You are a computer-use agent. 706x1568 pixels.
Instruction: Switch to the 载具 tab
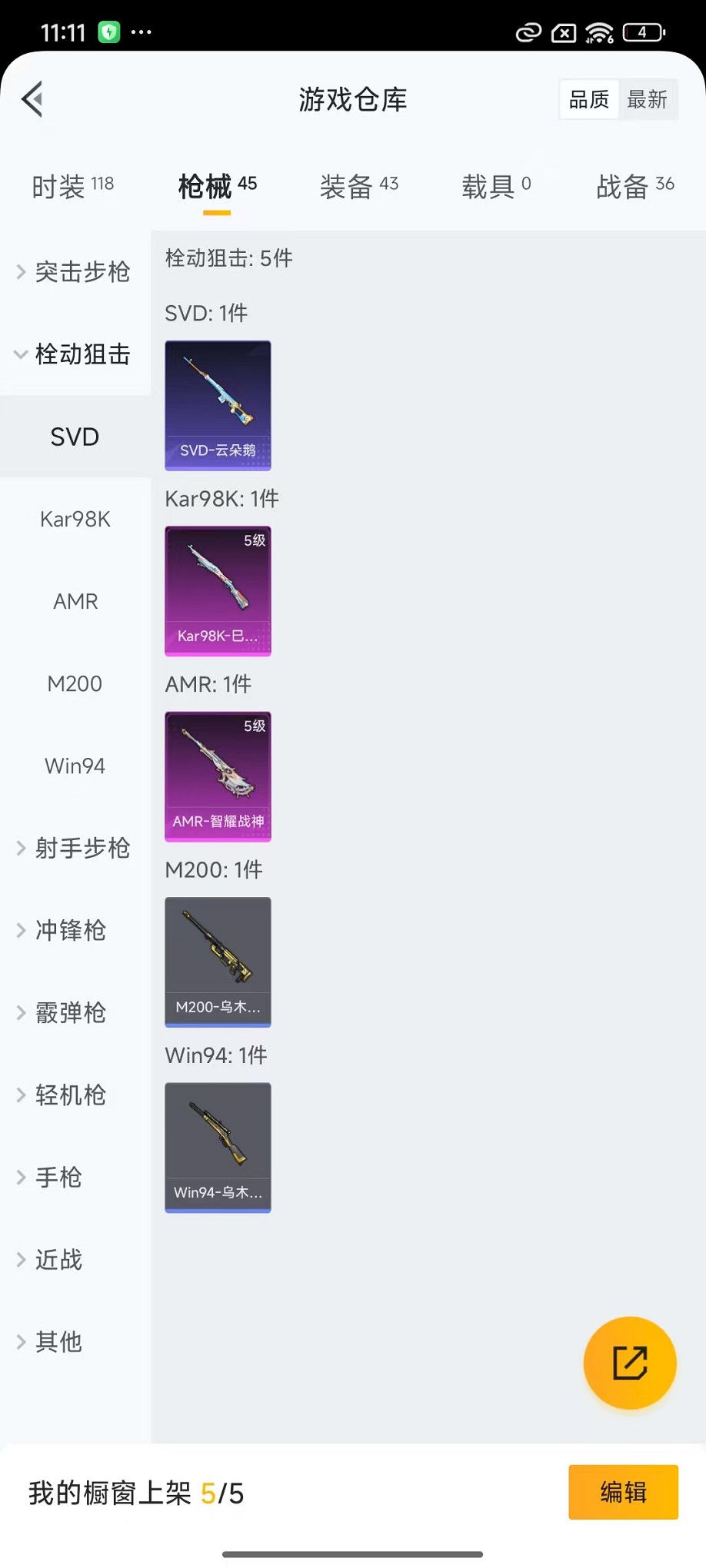click(496, 186)
